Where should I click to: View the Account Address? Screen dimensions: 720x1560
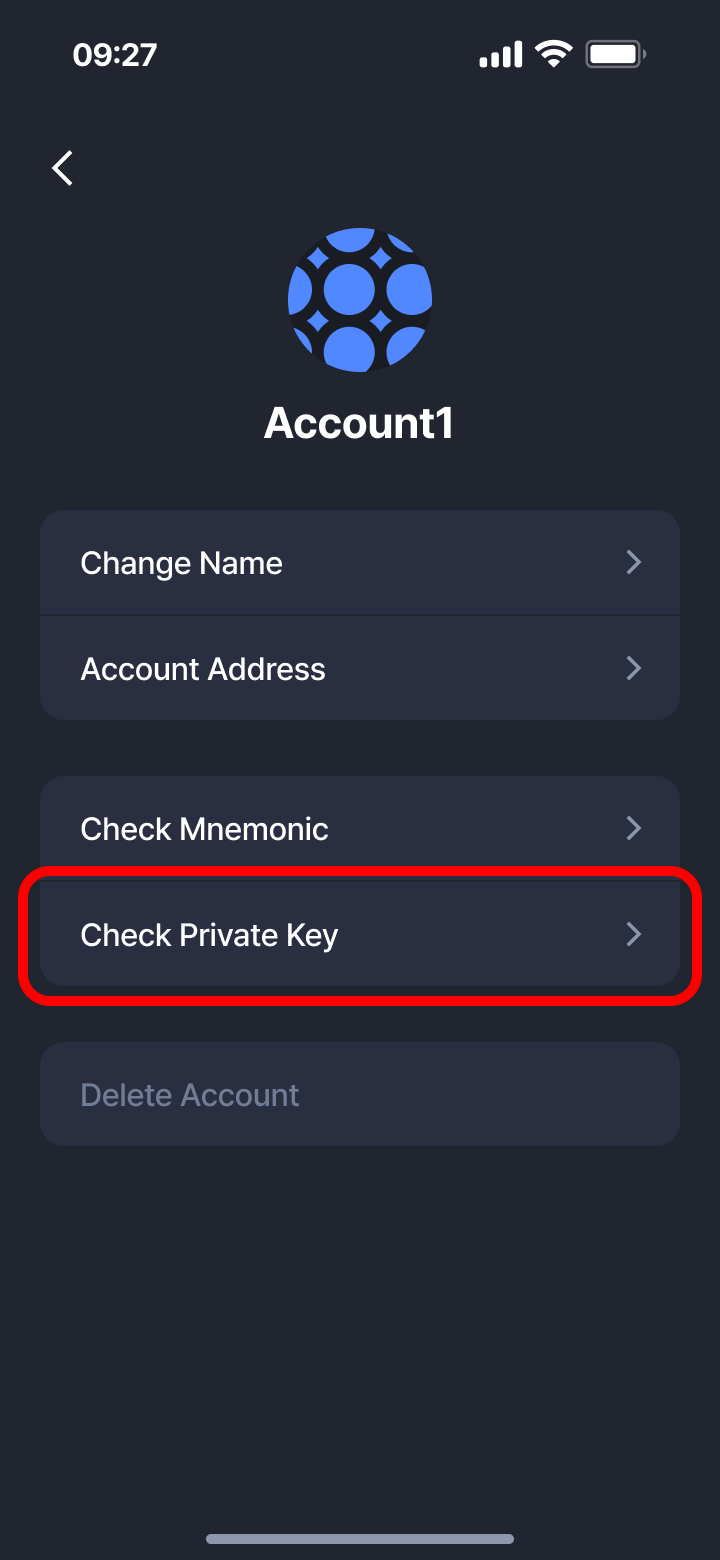[x=360, y=668]
